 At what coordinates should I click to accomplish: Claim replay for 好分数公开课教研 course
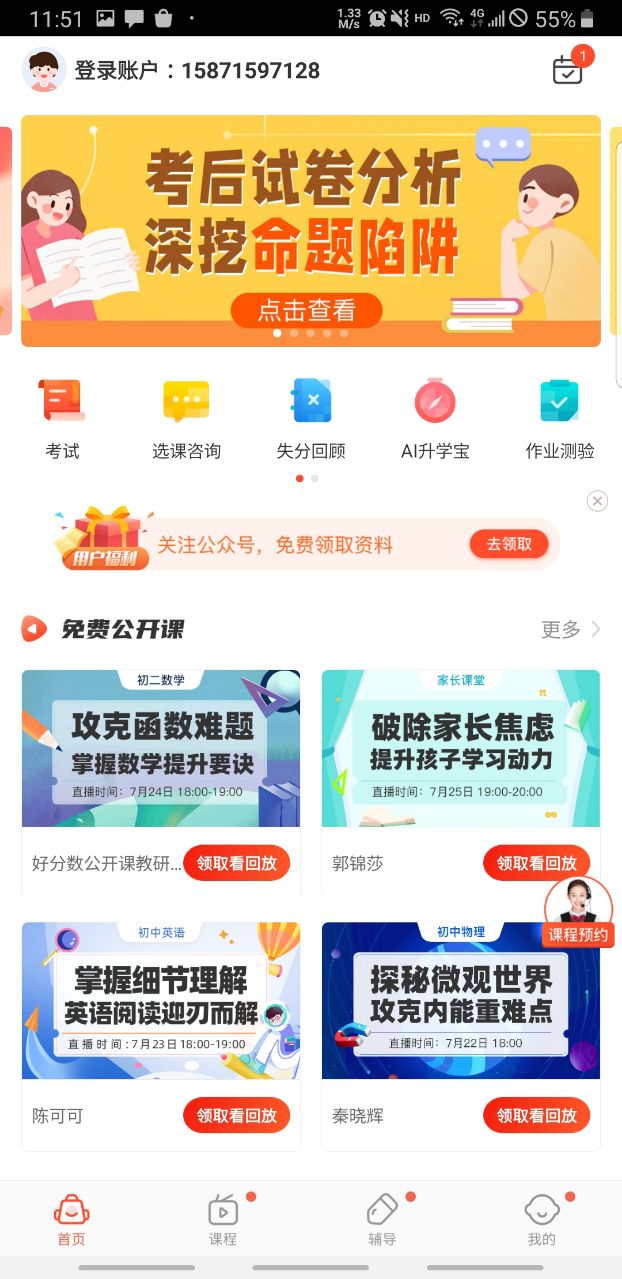(236, 863)
